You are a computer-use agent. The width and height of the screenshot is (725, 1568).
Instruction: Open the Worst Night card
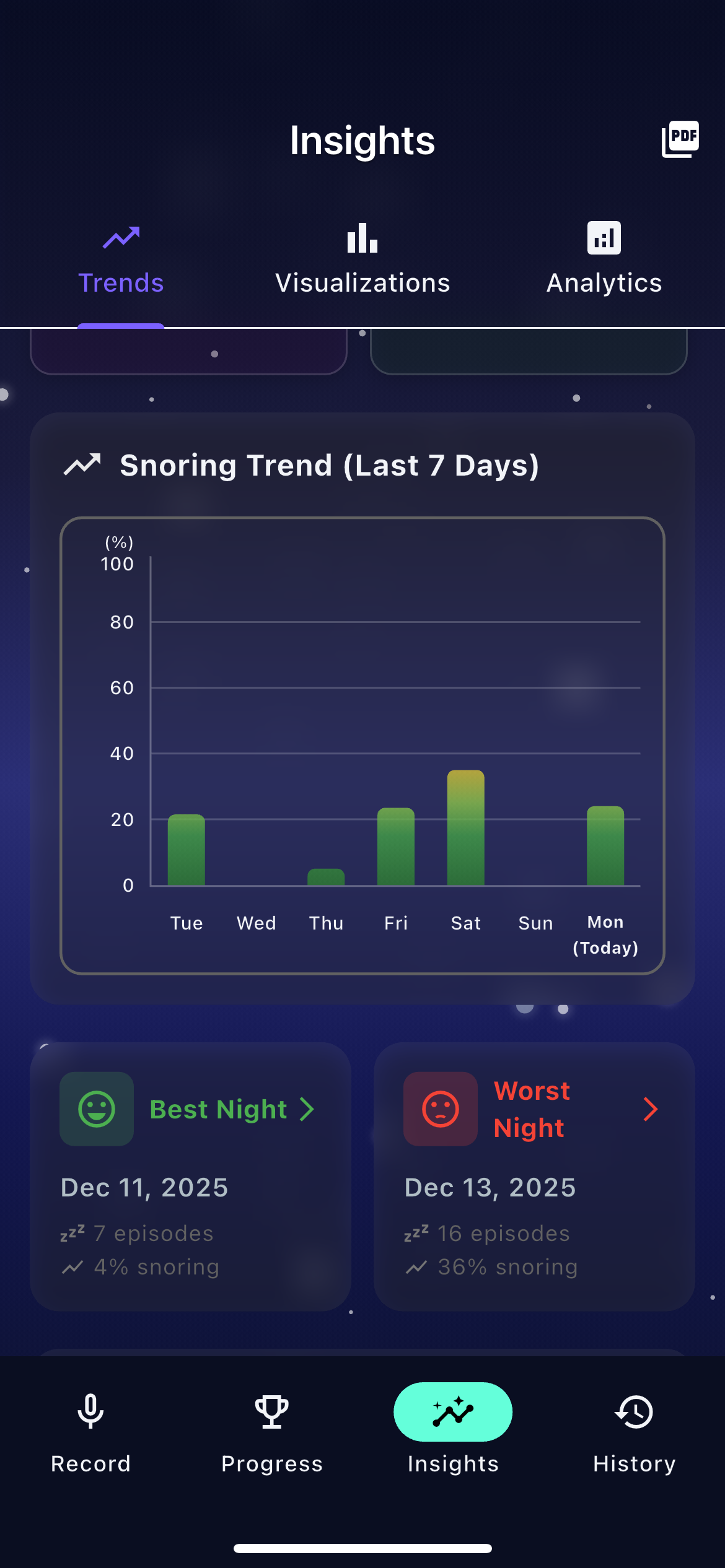pyautogui.click(x=534, y=1177)
